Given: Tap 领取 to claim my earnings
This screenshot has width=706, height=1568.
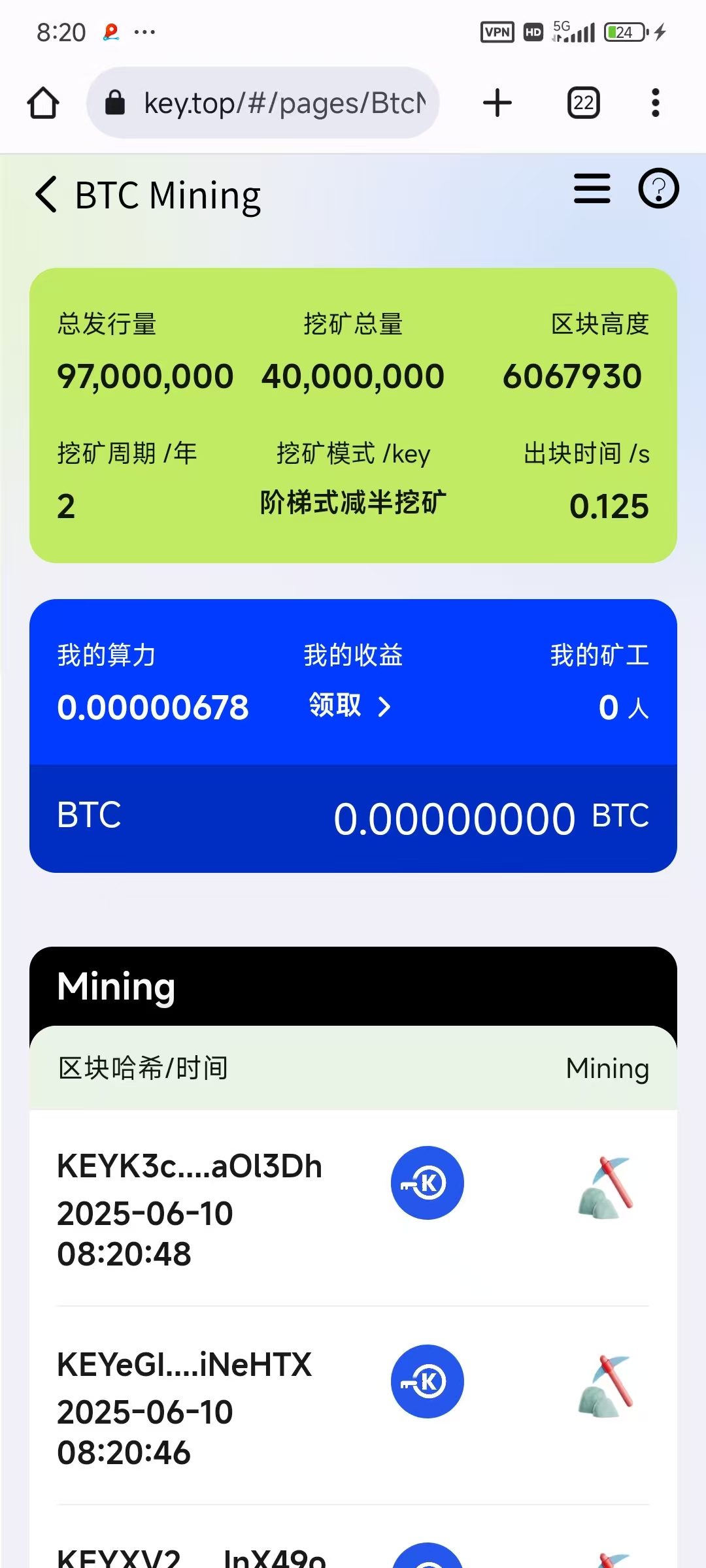Looking at the screenshot, I should coord(349,706).
